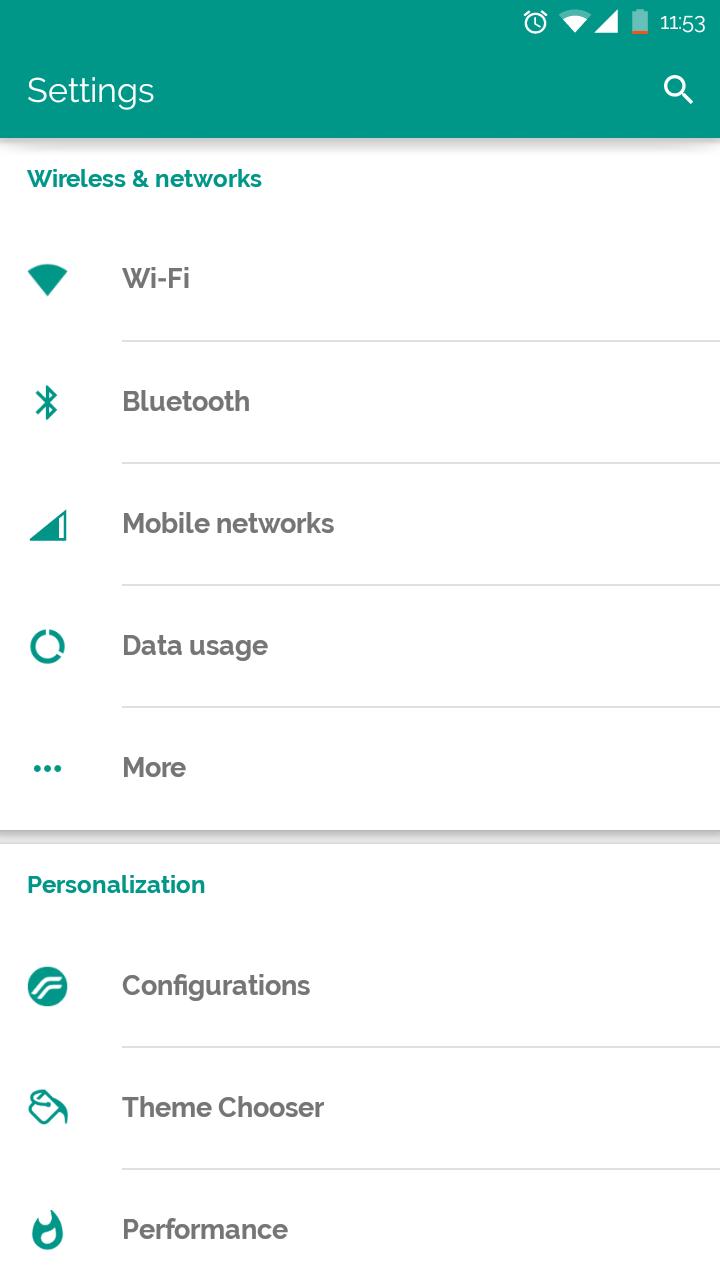
Task: Tap the alarm icon in status bar
Action: coord(534,20)
